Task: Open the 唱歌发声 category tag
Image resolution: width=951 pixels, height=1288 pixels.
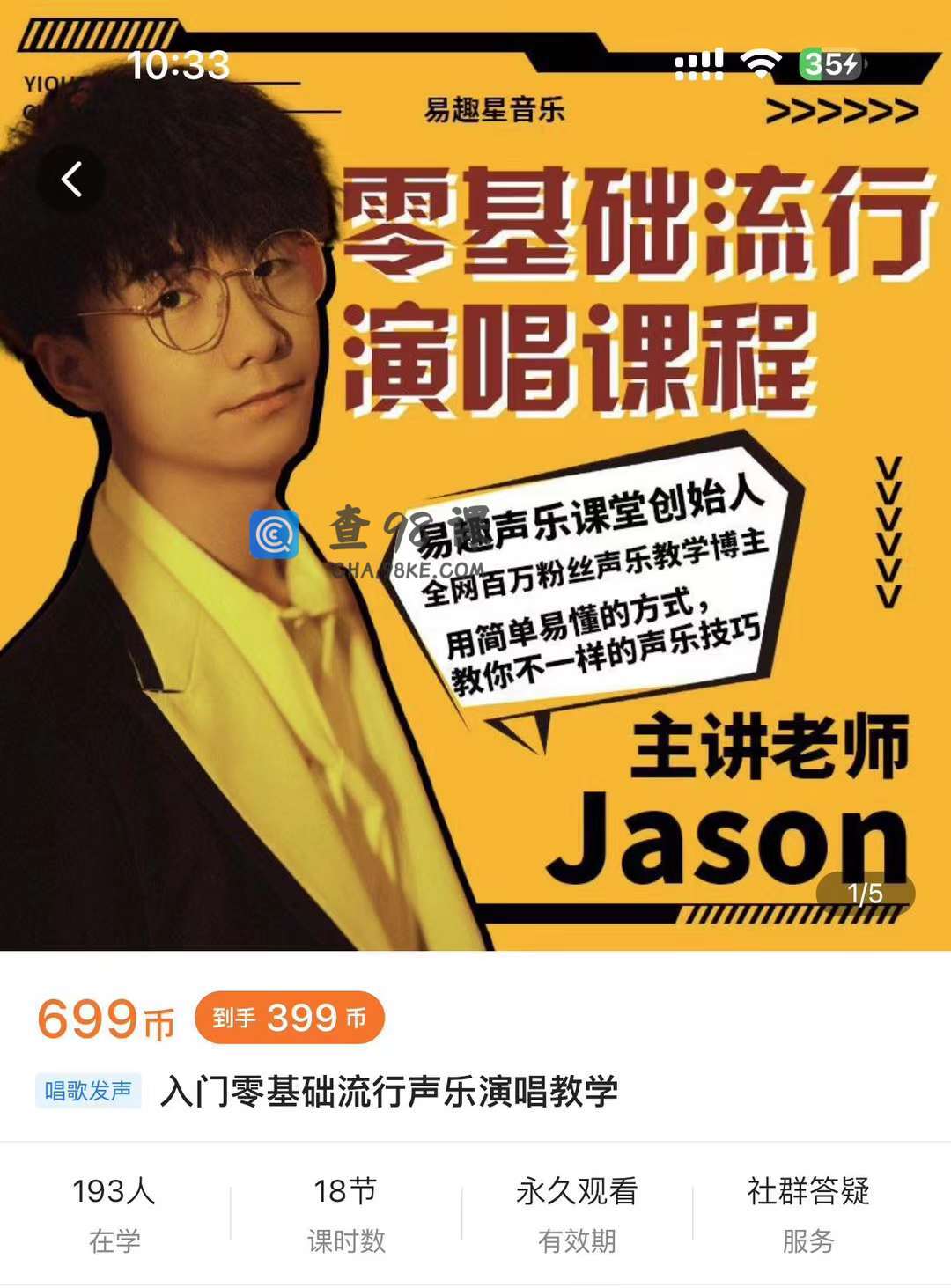Action: pos(88,1091)
